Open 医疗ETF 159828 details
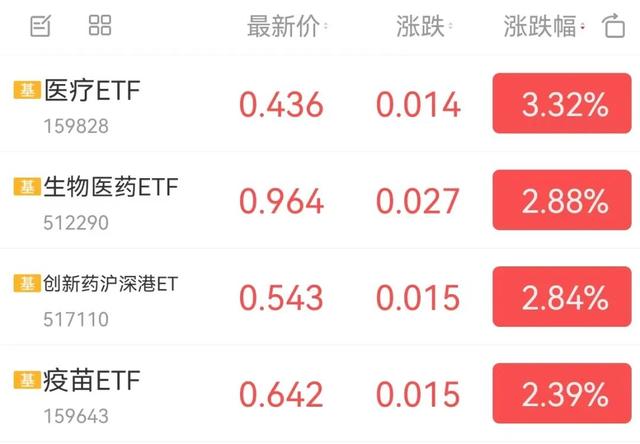 [x=92, y=106]
